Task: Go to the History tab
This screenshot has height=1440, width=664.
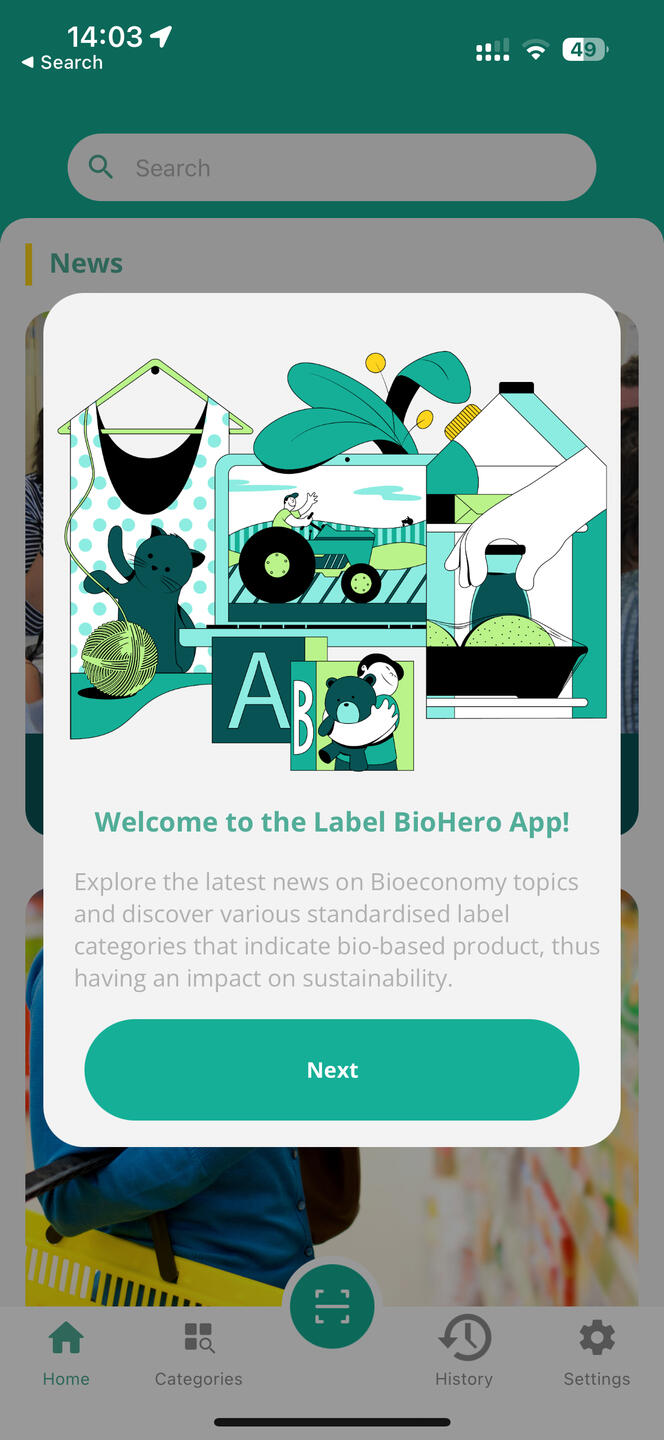Action: (464, 1352)
